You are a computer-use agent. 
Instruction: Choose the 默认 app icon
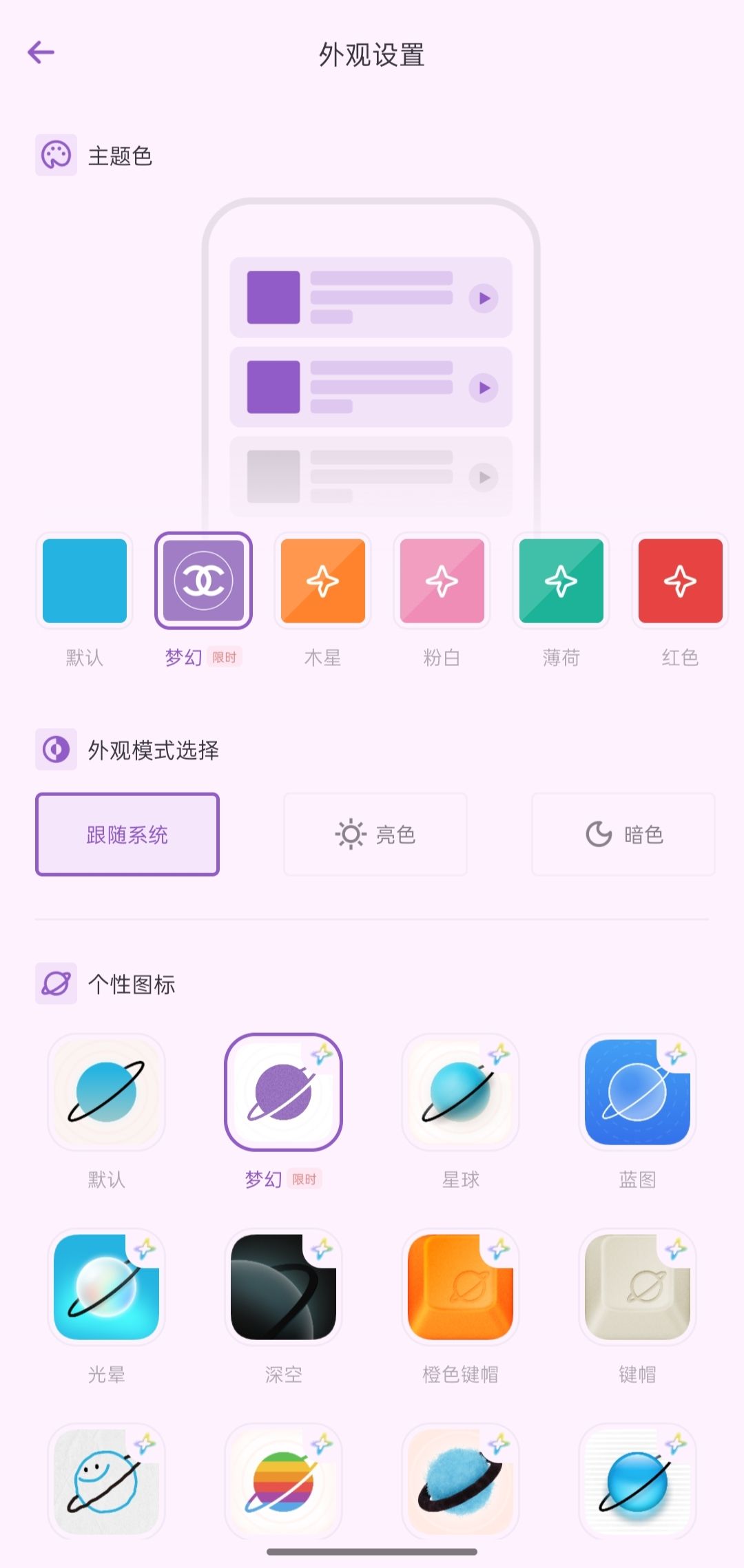tap(106, 1091)
